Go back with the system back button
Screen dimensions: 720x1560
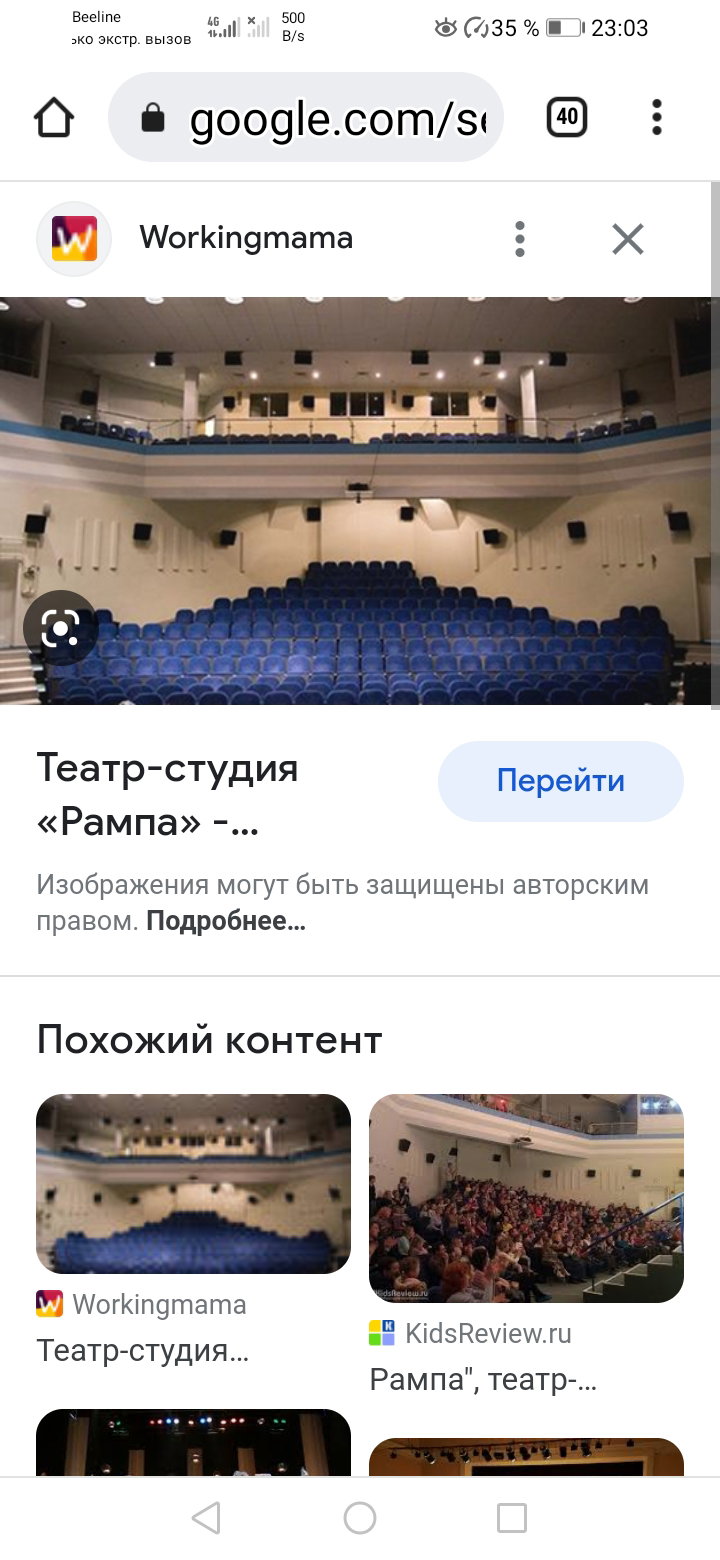206,1518
